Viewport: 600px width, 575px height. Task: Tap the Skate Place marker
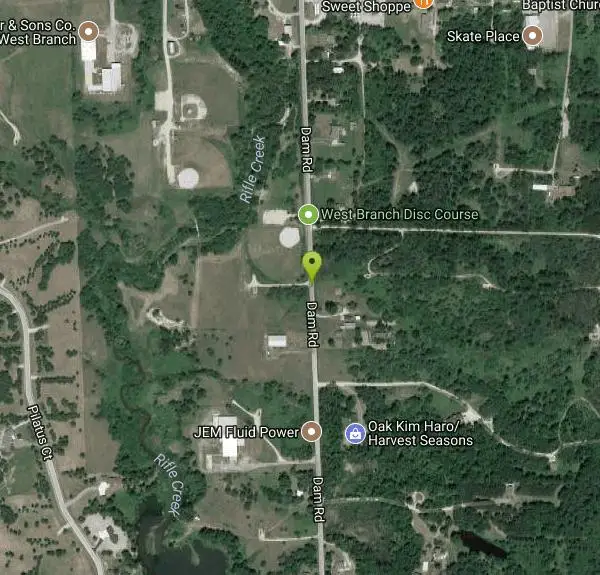tap(532, 37)
